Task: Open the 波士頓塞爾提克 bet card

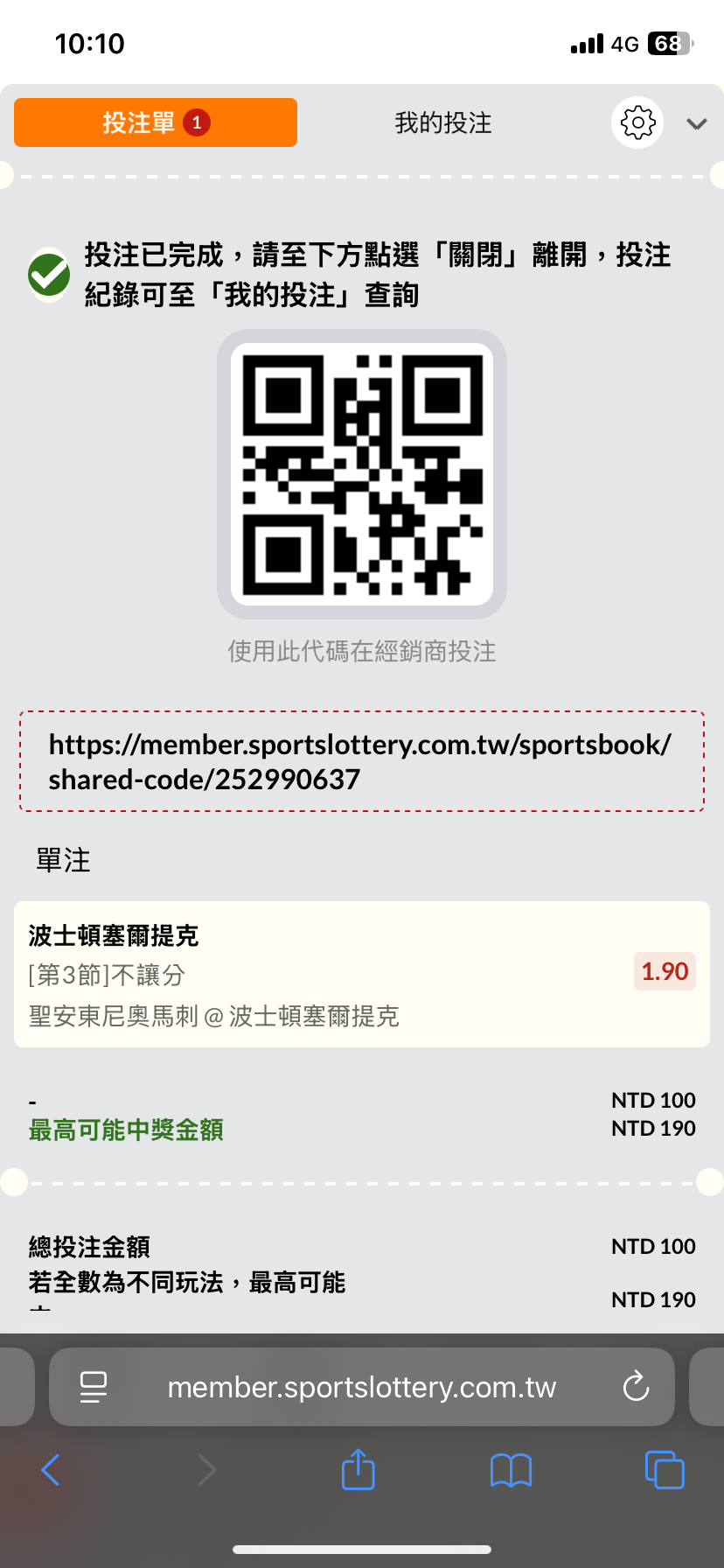Action: pos(362,974)
